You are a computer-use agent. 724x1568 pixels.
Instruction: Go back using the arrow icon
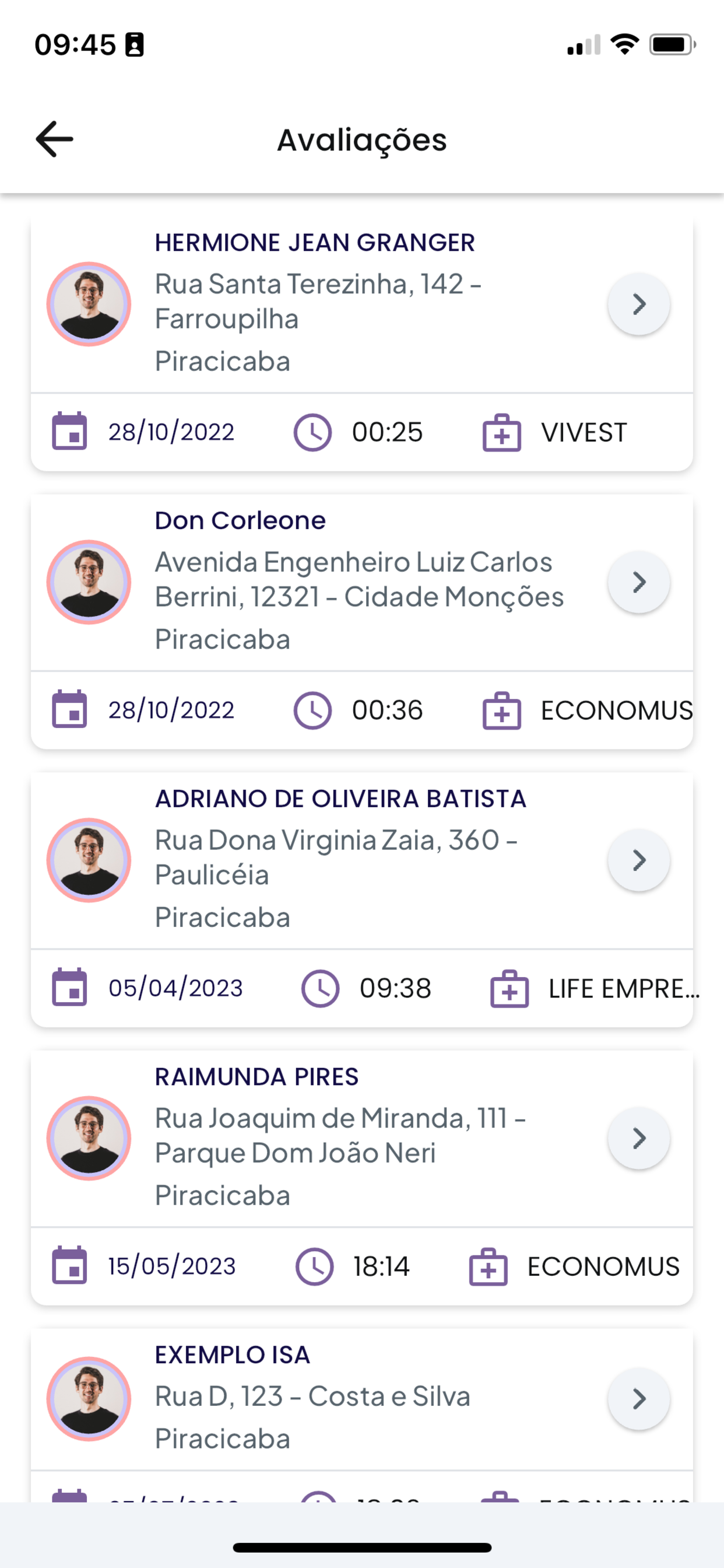[x=54, y=139]
